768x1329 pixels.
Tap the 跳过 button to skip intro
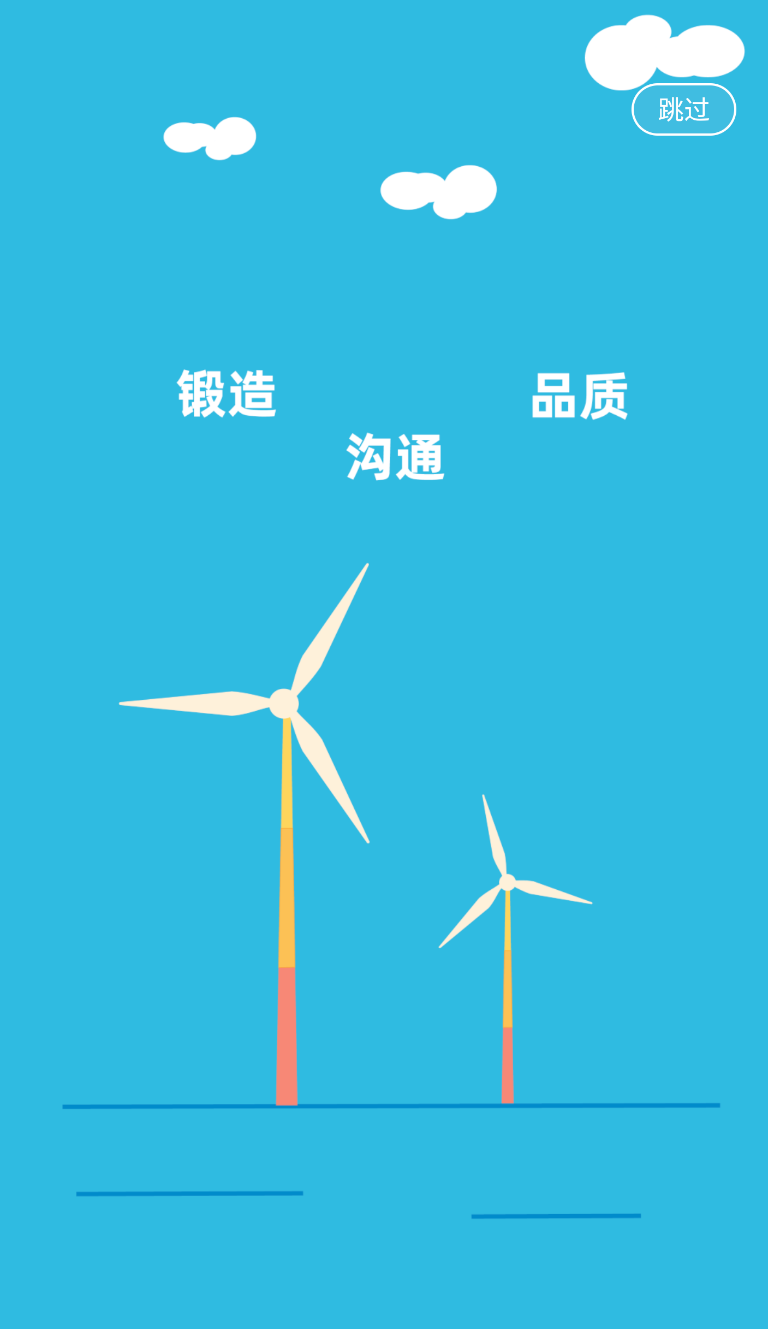pos(683,110)
